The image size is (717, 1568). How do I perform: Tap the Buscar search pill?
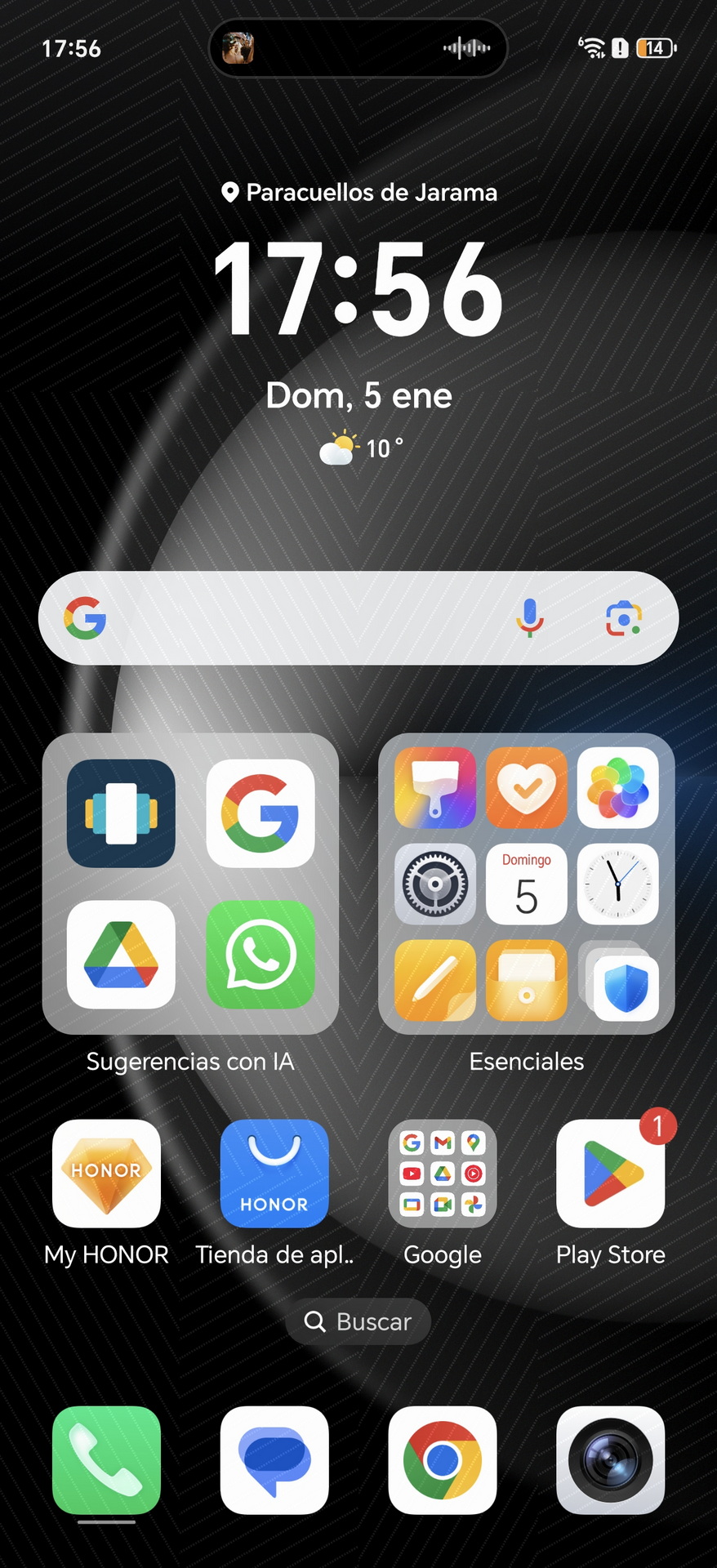coord(358,1321)
